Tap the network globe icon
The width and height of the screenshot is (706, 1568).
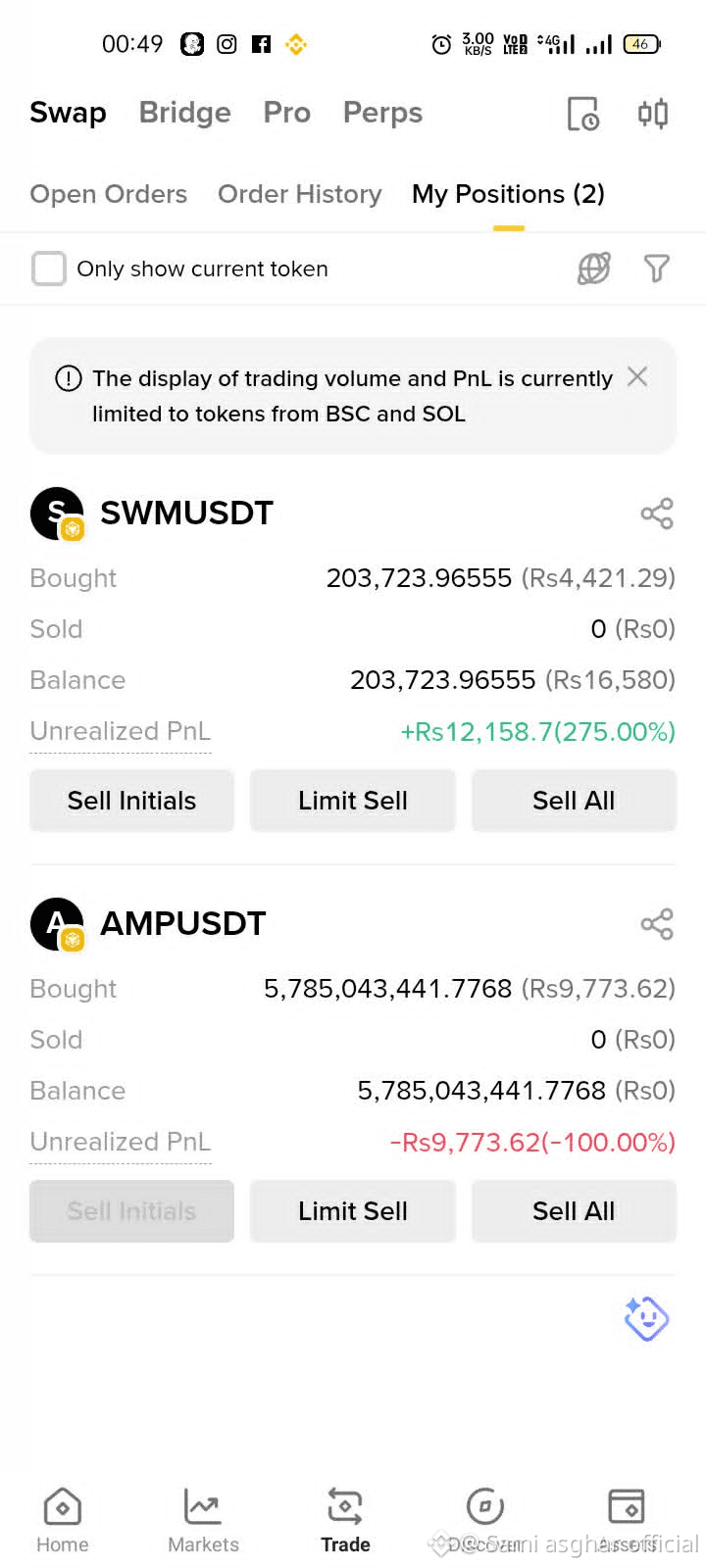(594, 269)
